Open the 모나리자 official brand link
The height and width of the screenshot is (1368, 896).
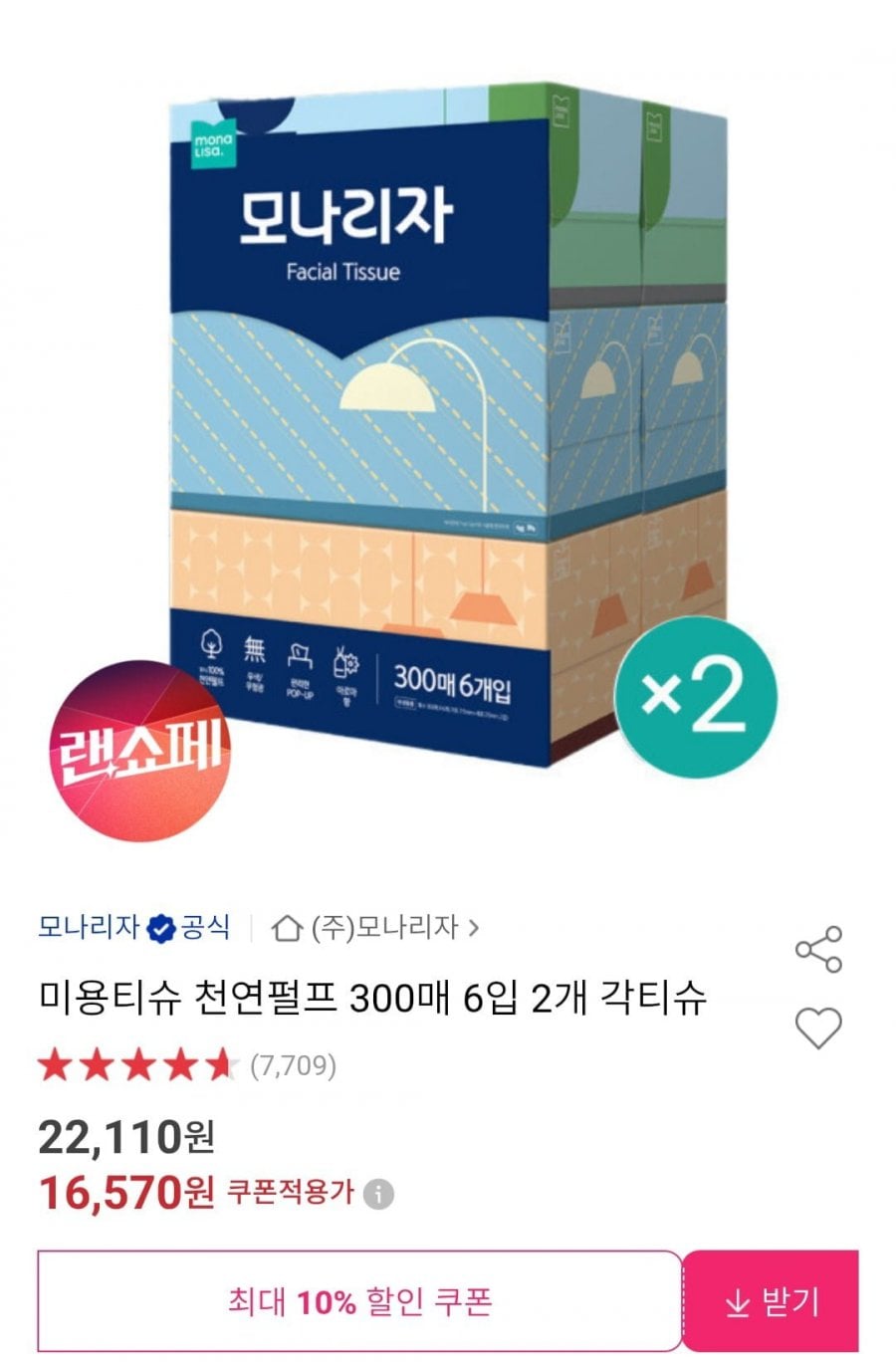coord(133,928)
